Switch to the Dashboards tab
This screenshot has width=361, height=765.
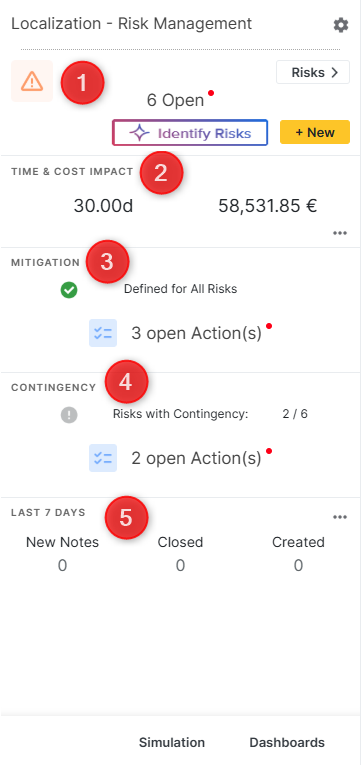coord(287,742)
